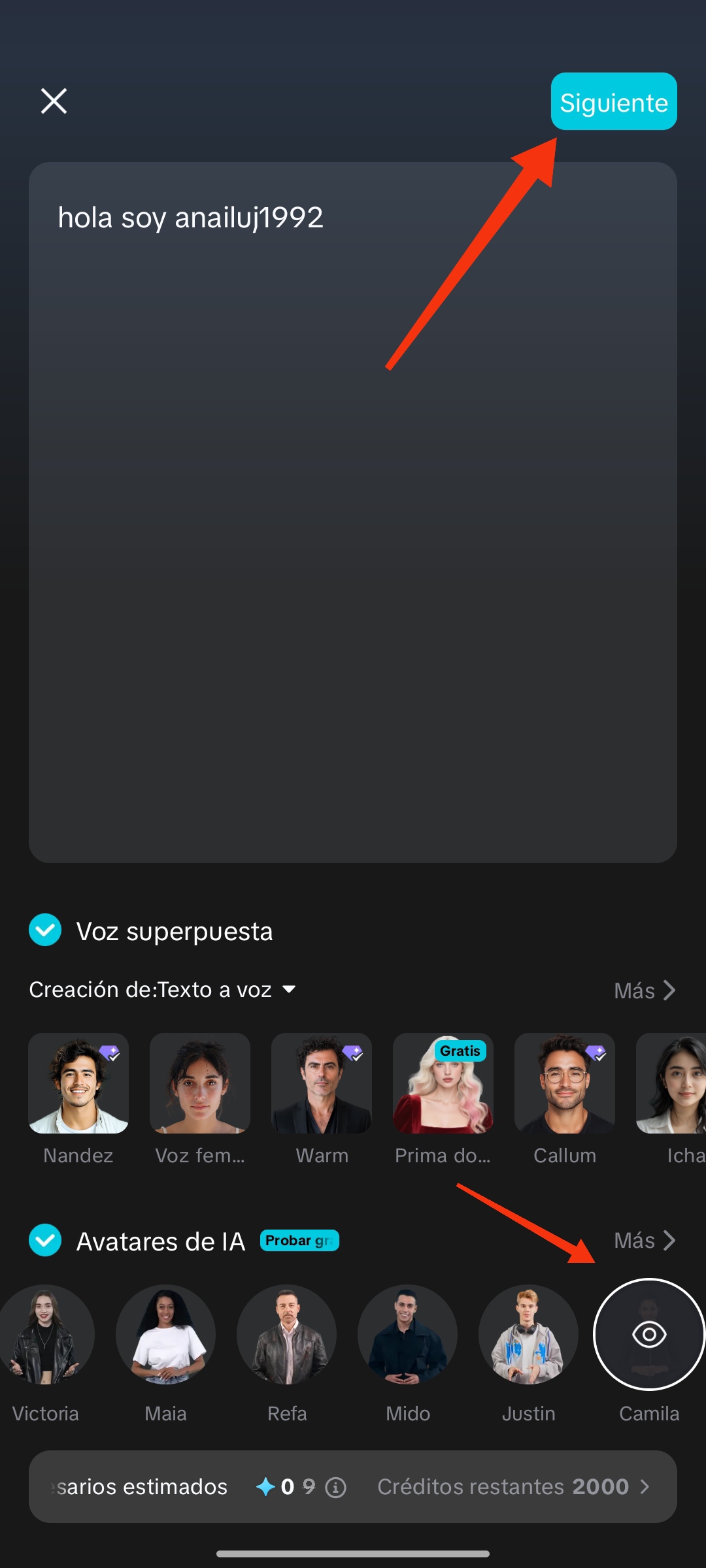
Task: Show more voices with Más beside Texto a voz
Action: click(644, 990)
